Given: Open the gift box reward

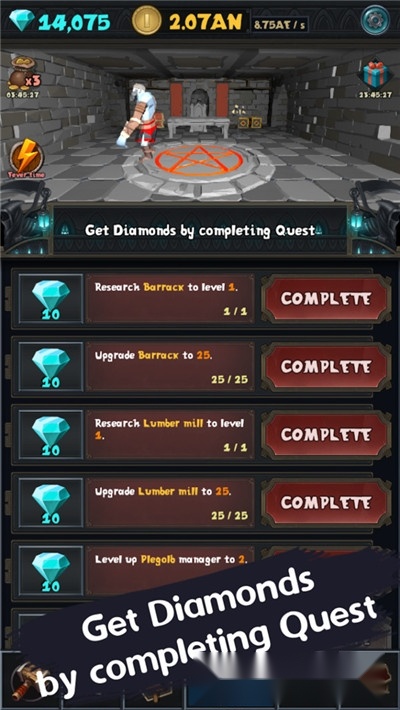Looking at the screenshot, I should click(x=376, y=77).
